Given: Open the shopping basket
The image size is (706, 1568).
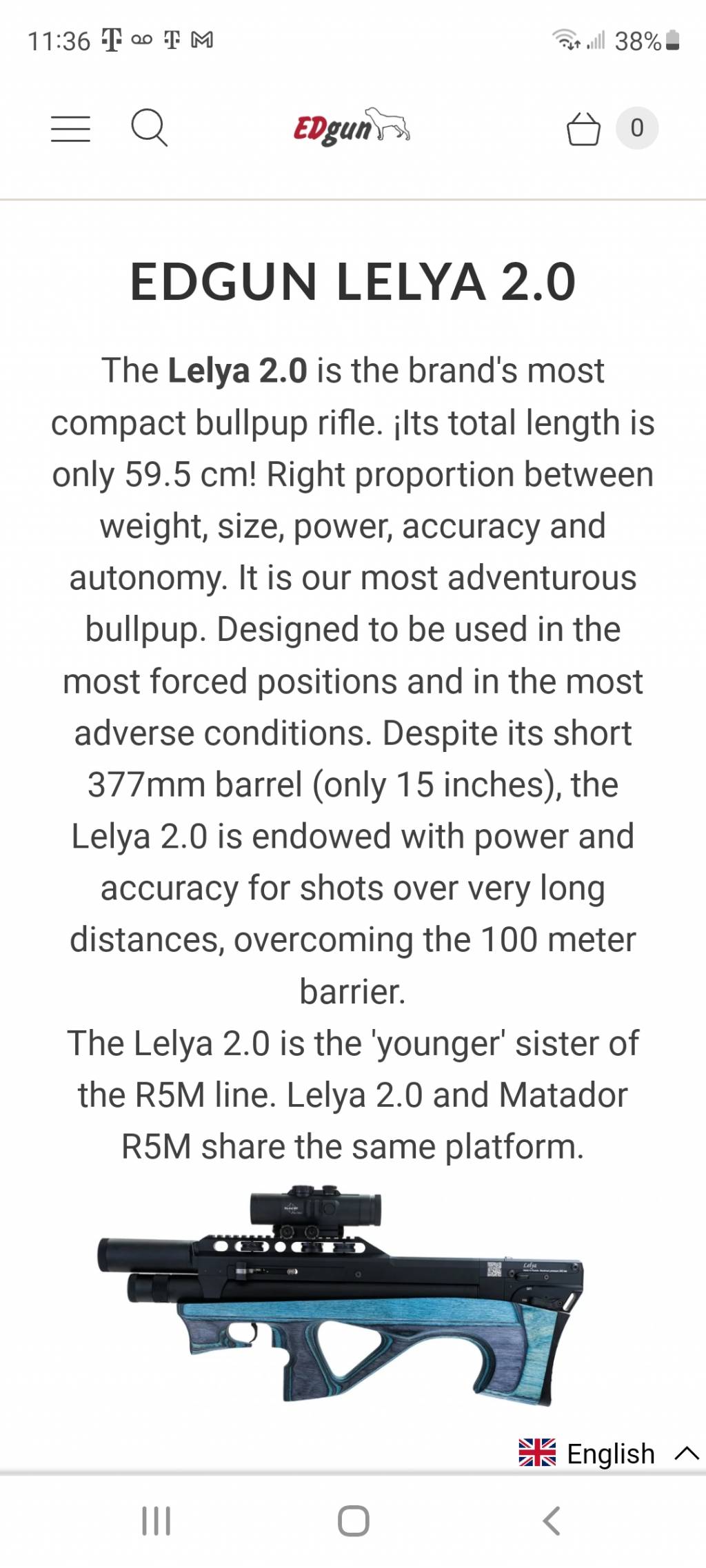Looking at the screenshot, I should tap(583, 128).
